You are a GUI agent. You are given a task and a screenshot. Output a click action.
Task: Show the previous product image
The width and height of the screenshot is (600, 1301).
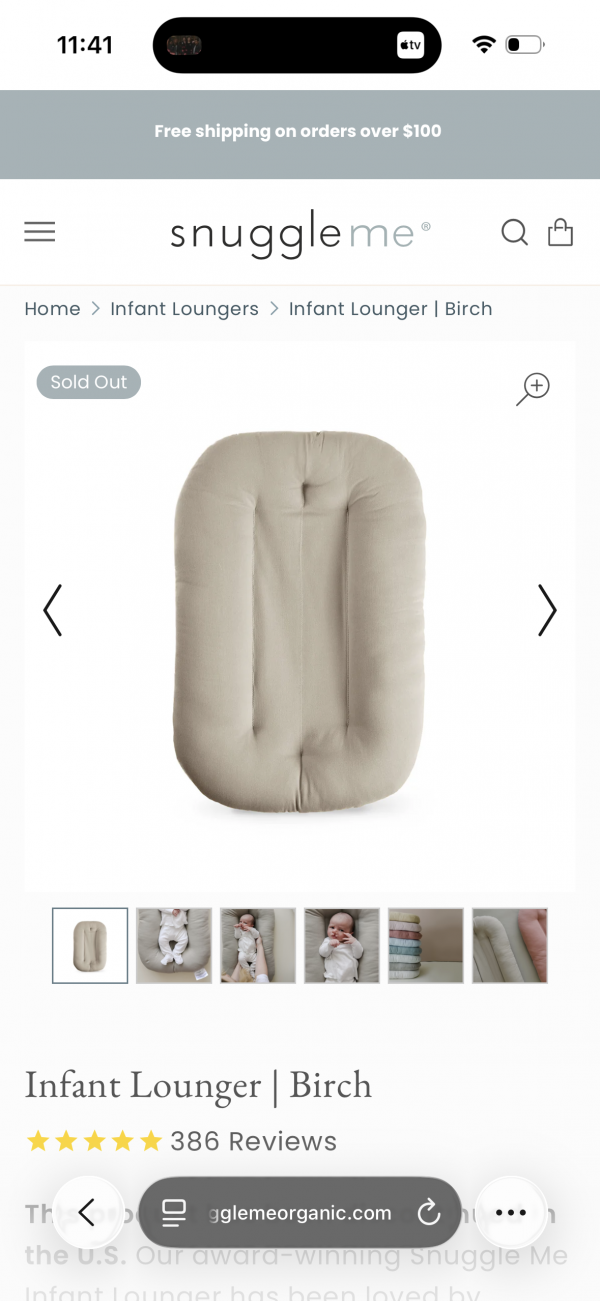53,610
